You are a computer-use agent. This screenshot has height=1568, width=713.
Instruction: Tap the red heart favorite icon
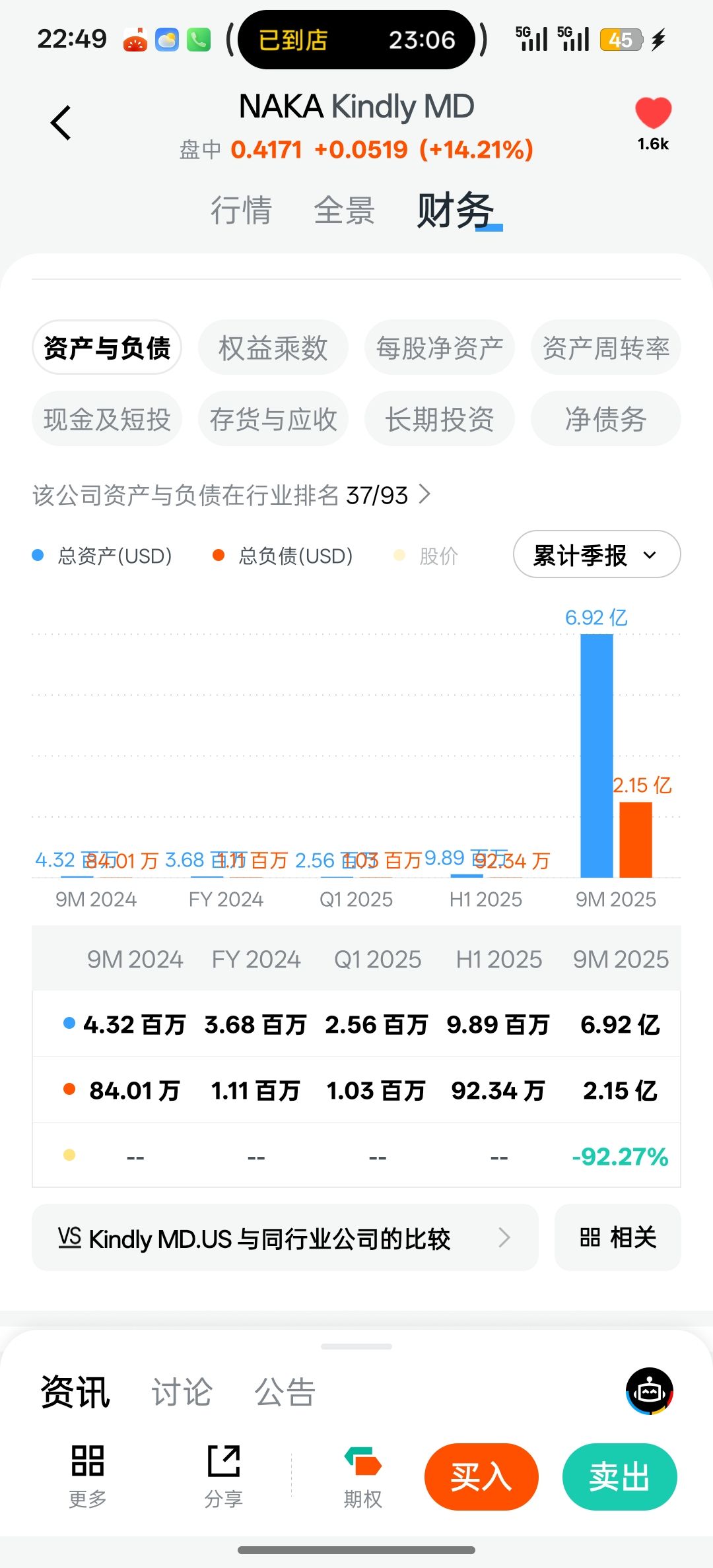(x=653, y=113)
